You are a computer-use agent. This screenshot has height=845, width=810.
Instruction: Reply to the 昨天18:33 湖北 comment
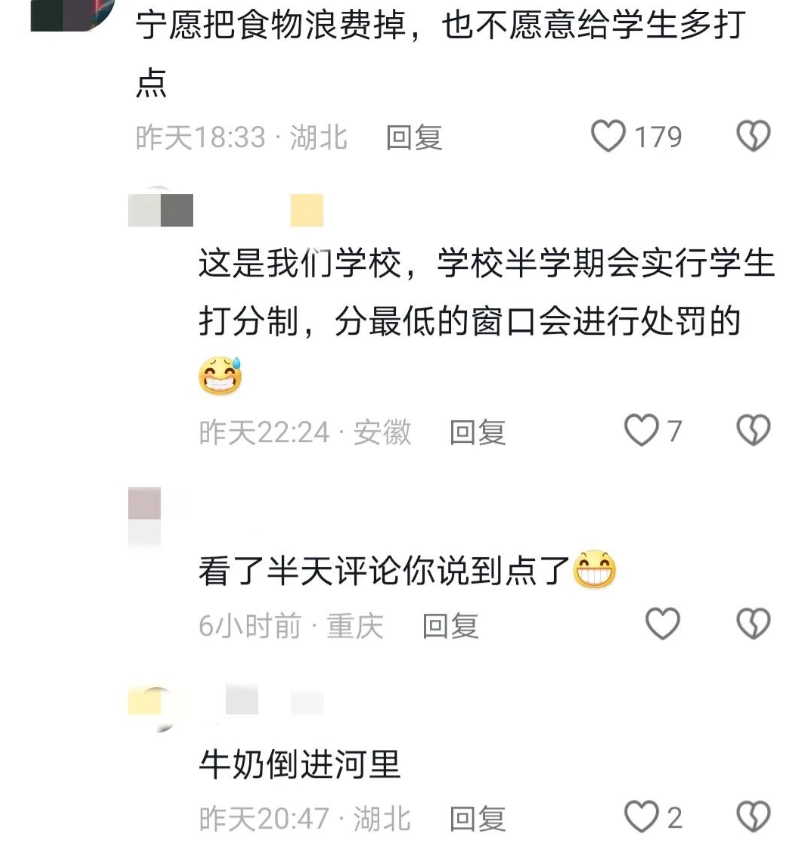click(x=414, y=137)
